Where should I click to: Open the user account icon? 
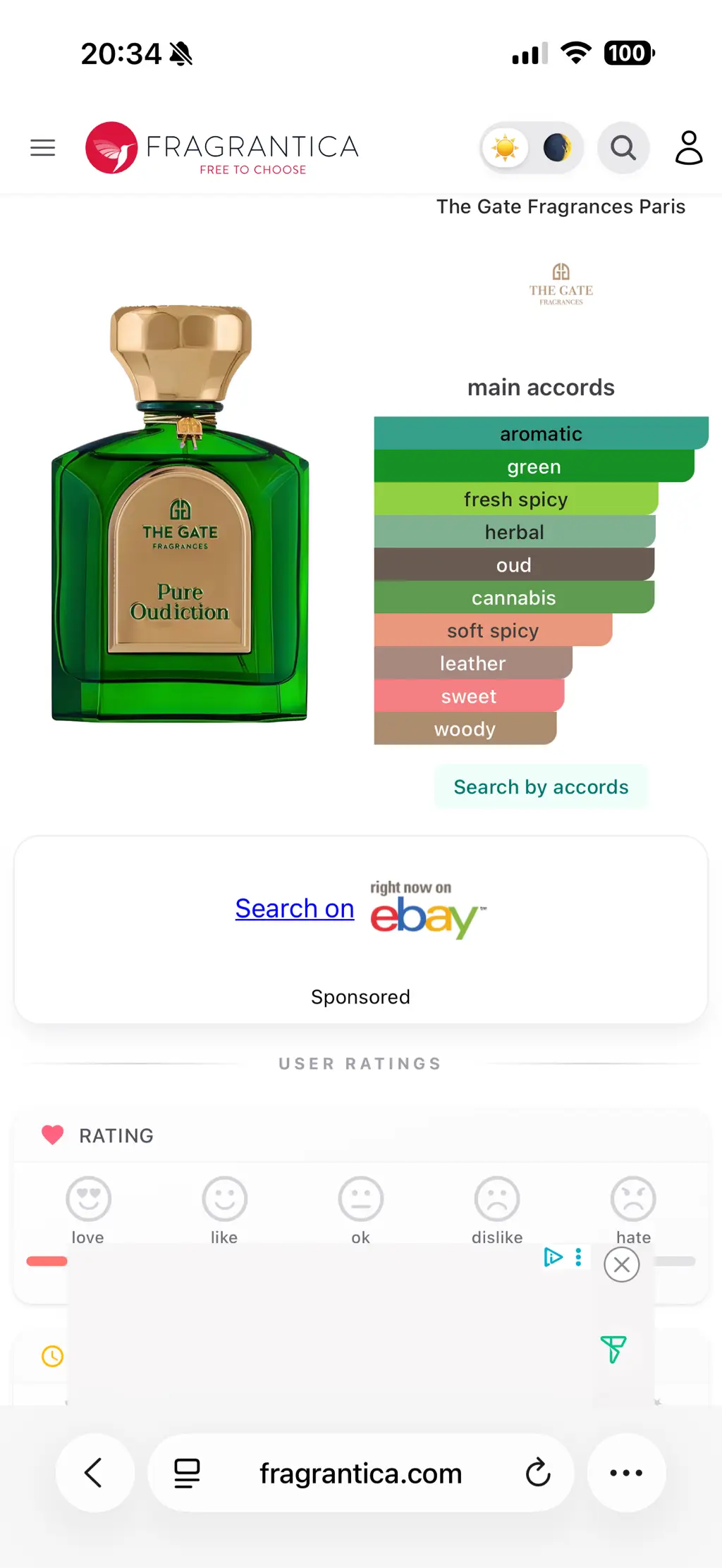point(689,148)
